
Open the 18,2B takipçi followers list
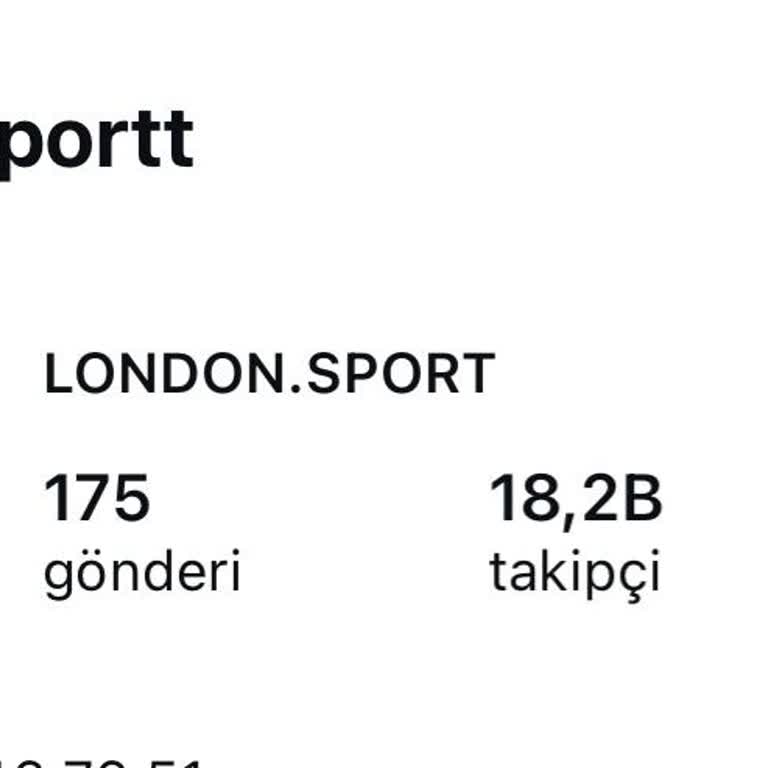click(x=575, y=535)
